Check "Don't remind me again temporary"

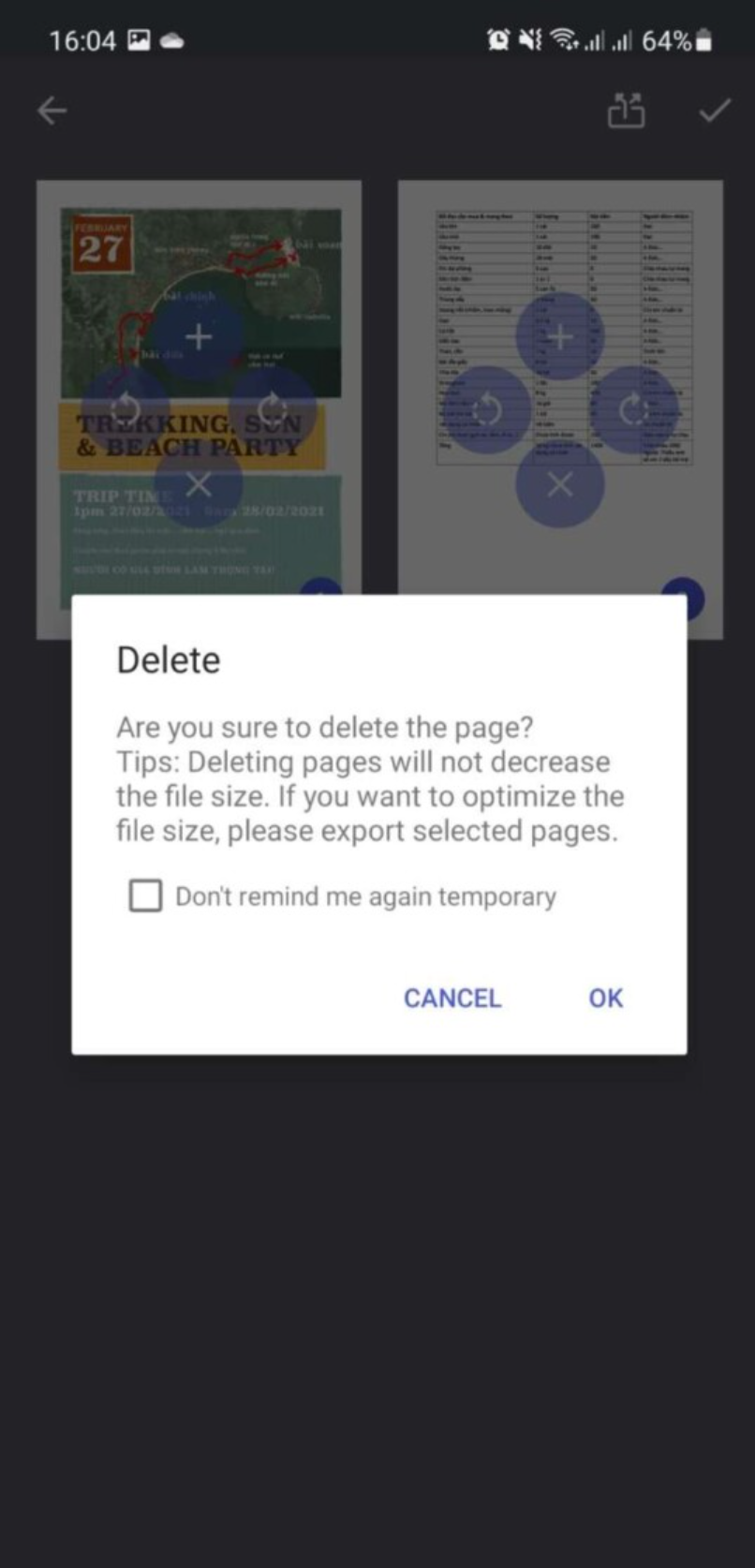(x=145, y=895)
